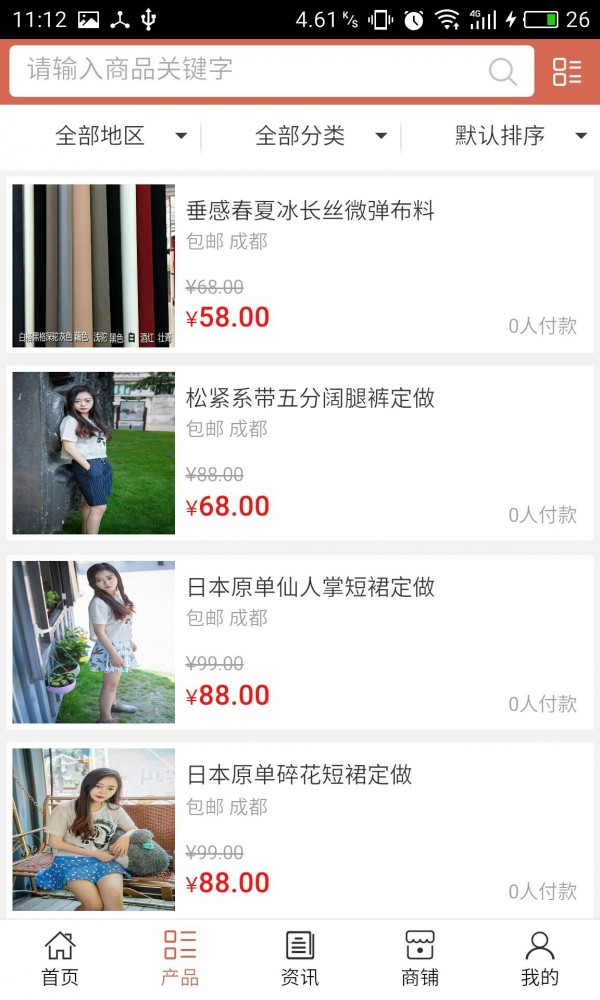
Task: Expand the 全部地区 region dropdown
Action: click(120, 136)
